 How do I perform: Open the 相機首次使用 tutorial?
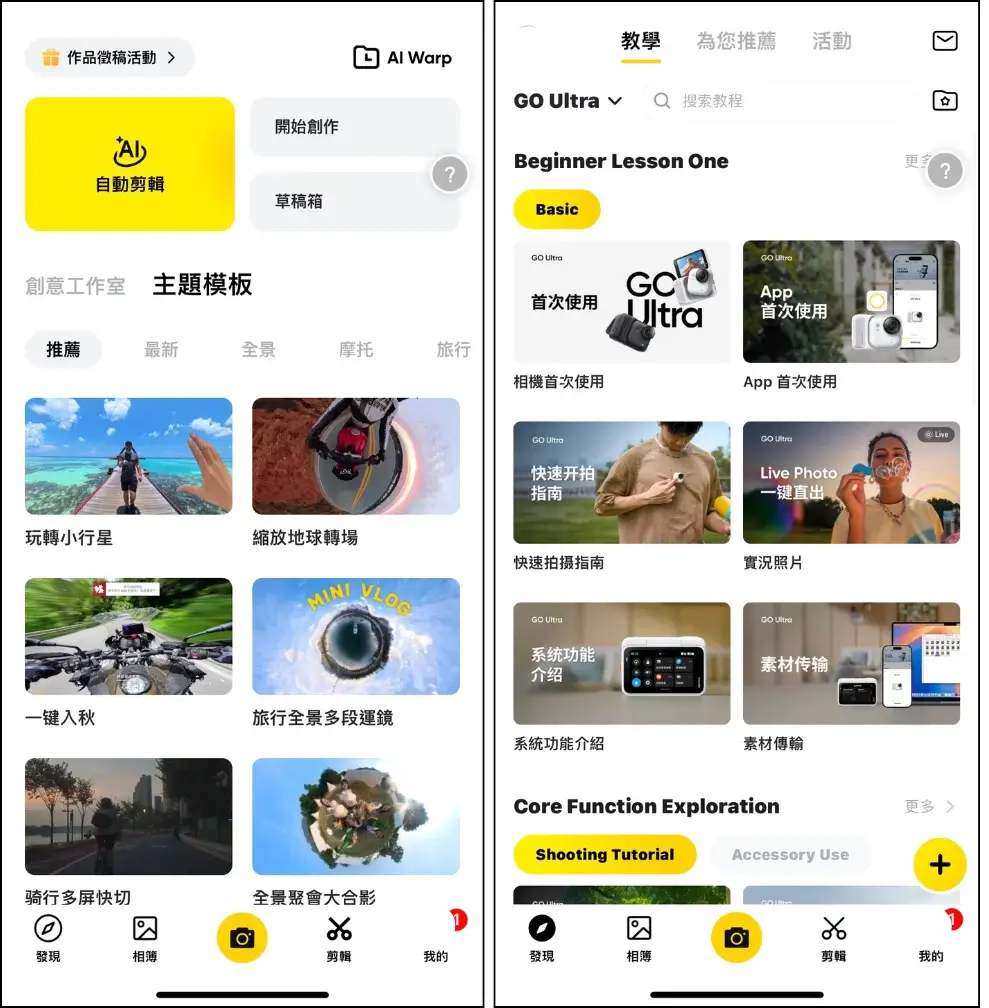pos(621,302)
